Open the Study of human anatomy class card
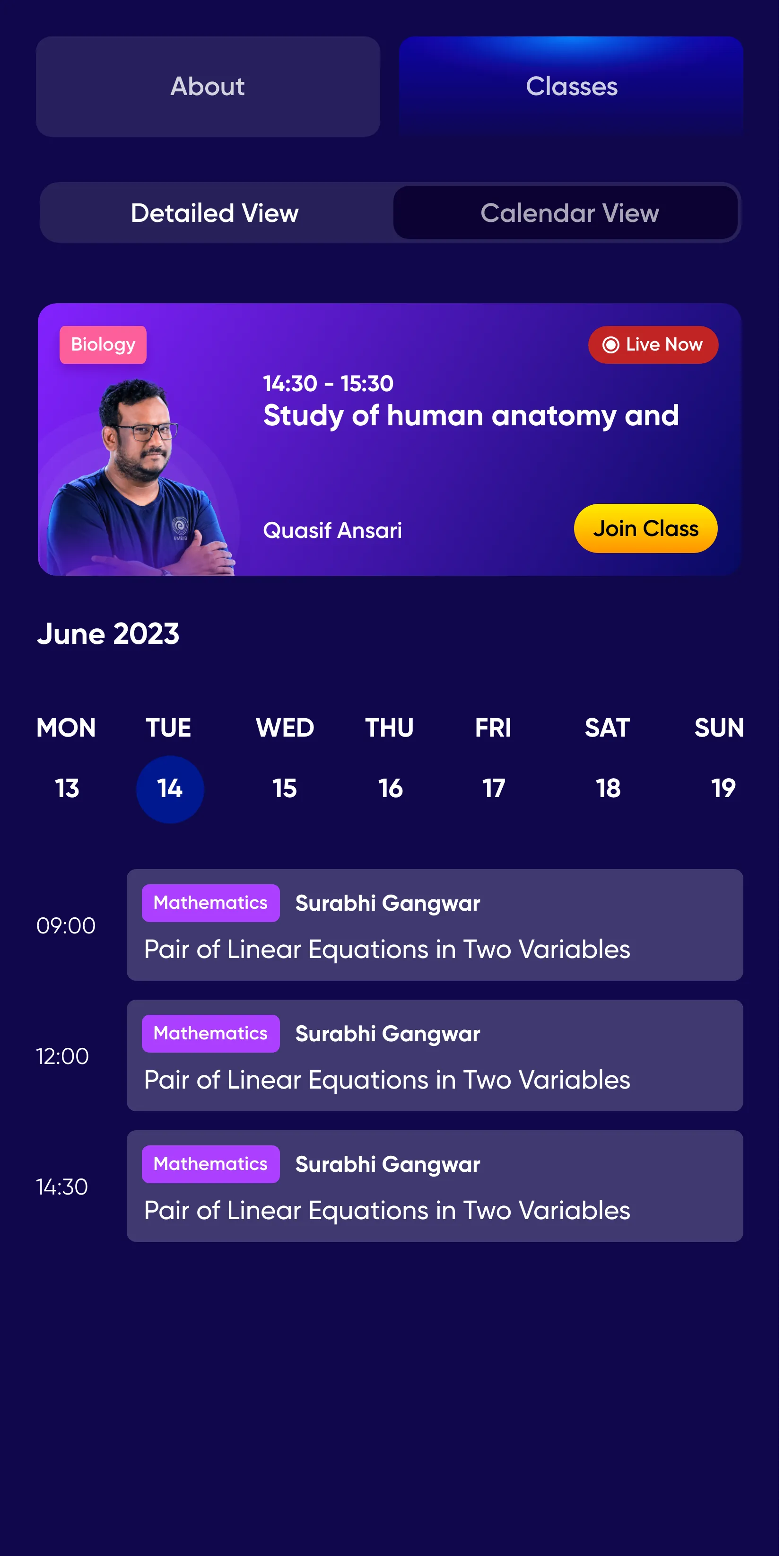This screenshot has height=1556, width=784. click(x=389, y=440)
